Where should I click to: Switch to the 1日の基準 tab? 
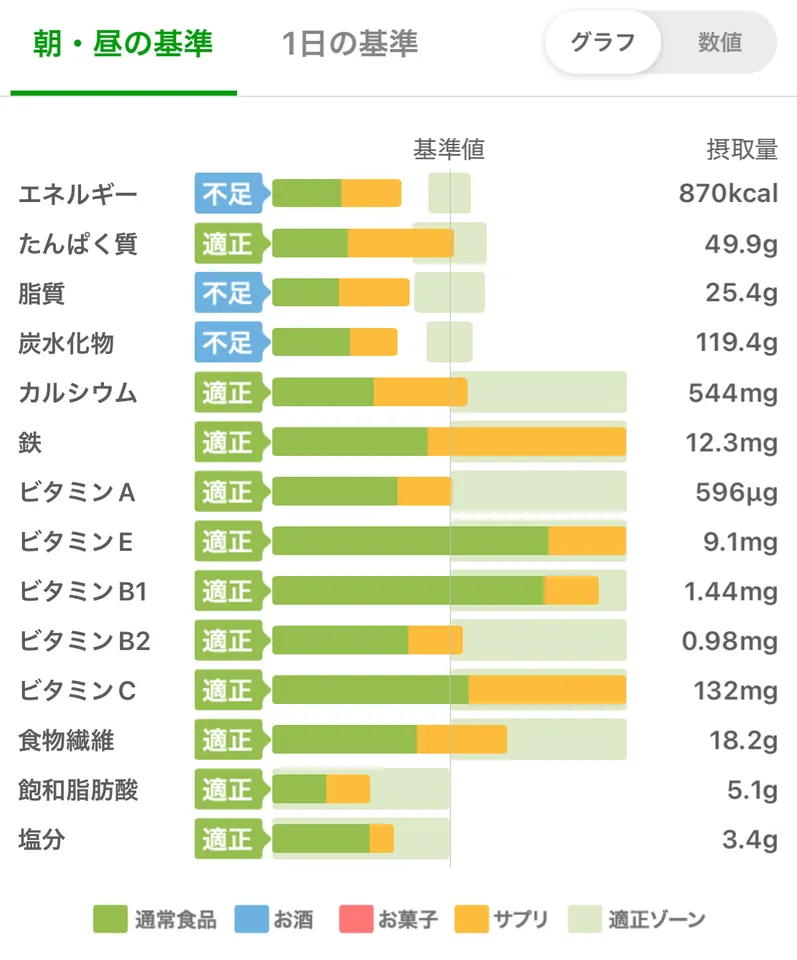click(x=350, y=44)
